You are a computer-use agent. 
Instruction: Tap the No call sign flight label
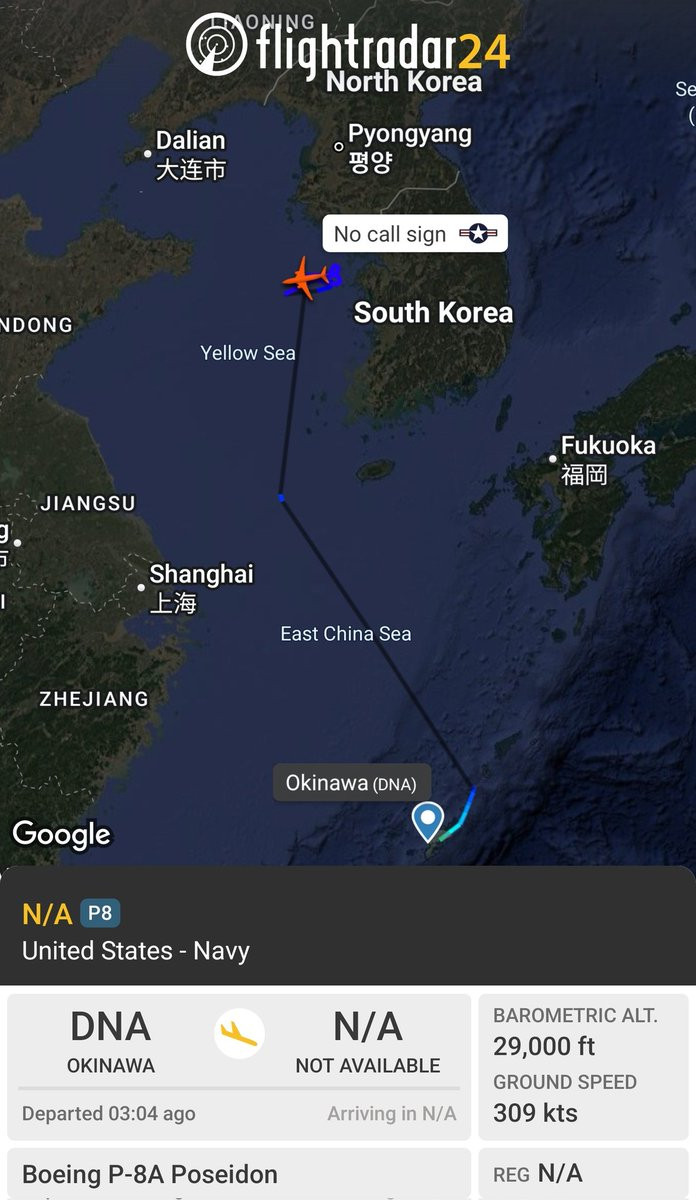pyautogui.click(x=415, y=234)
